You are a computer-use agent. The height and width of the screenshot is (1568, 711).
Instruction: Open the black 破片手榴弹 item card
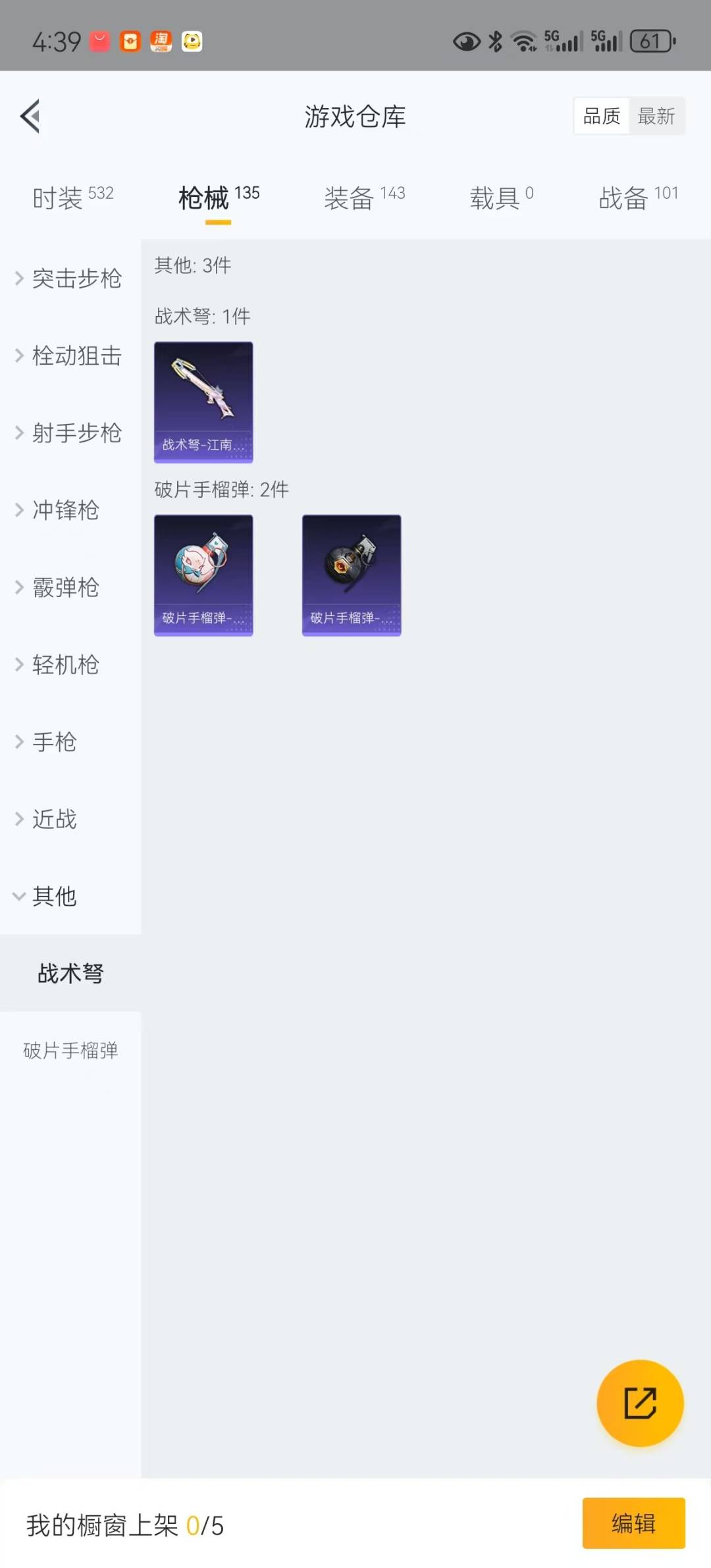352,575
